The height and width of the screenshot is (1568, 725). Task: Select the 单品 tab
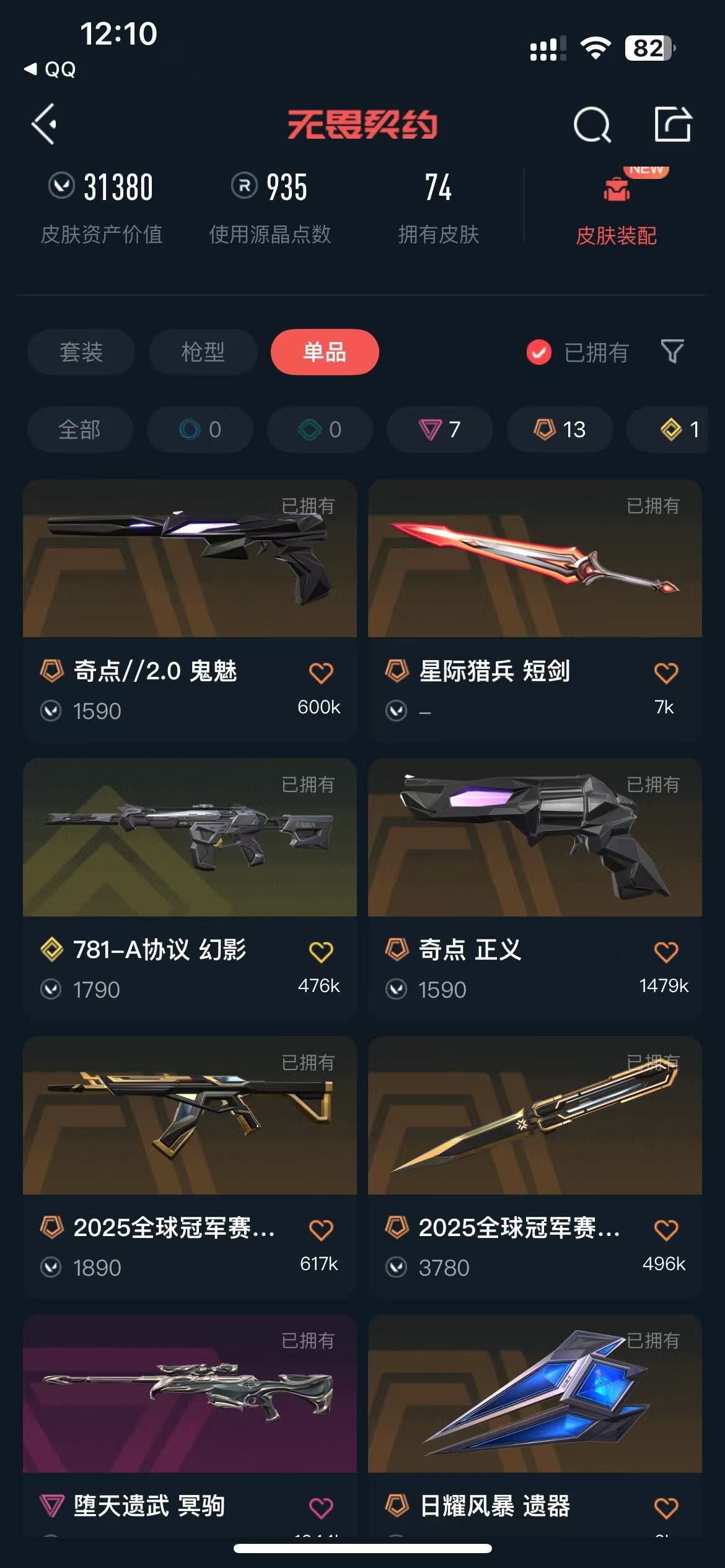coord(325,352)
